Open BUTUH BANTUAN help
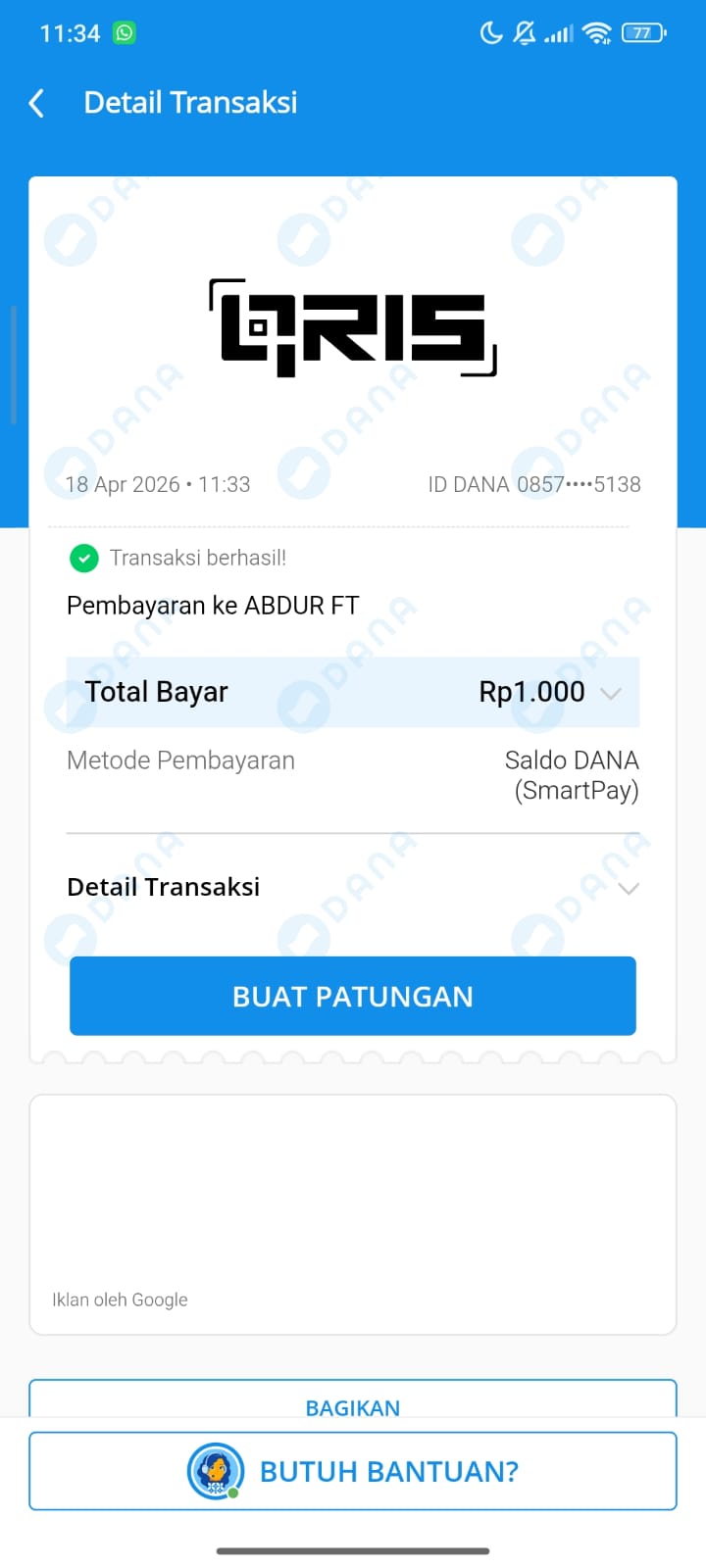 [353, 1471]
